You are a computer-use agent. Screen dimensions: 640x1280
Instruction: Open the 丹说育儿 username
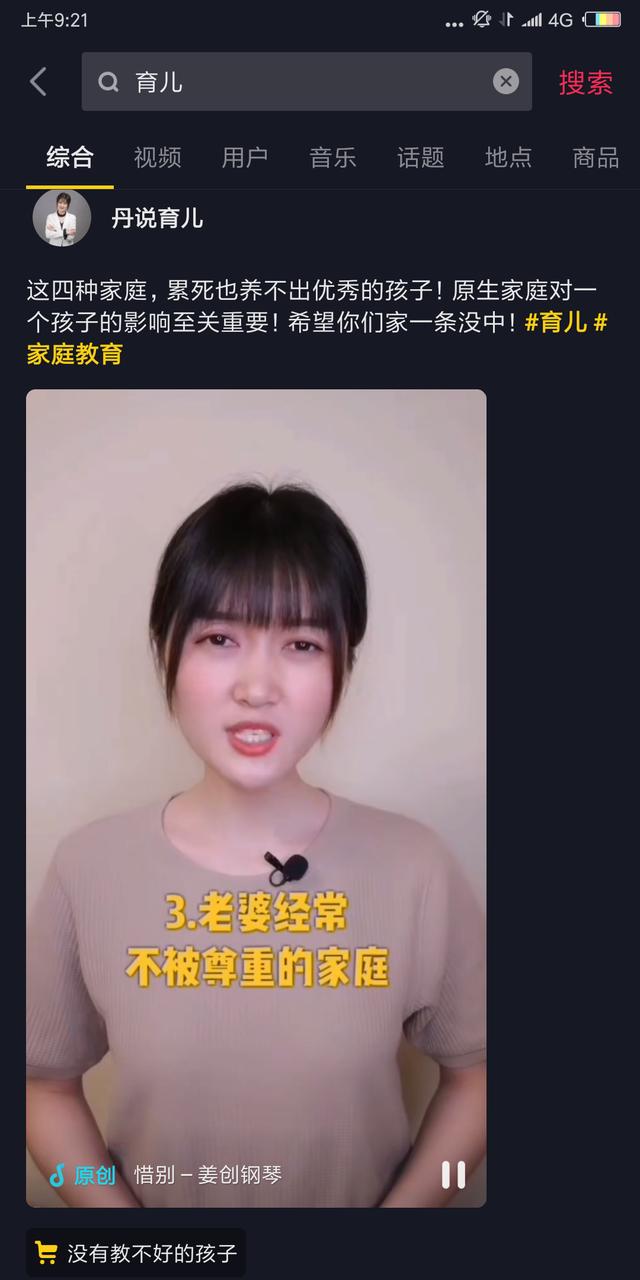(x=157, y=218)
